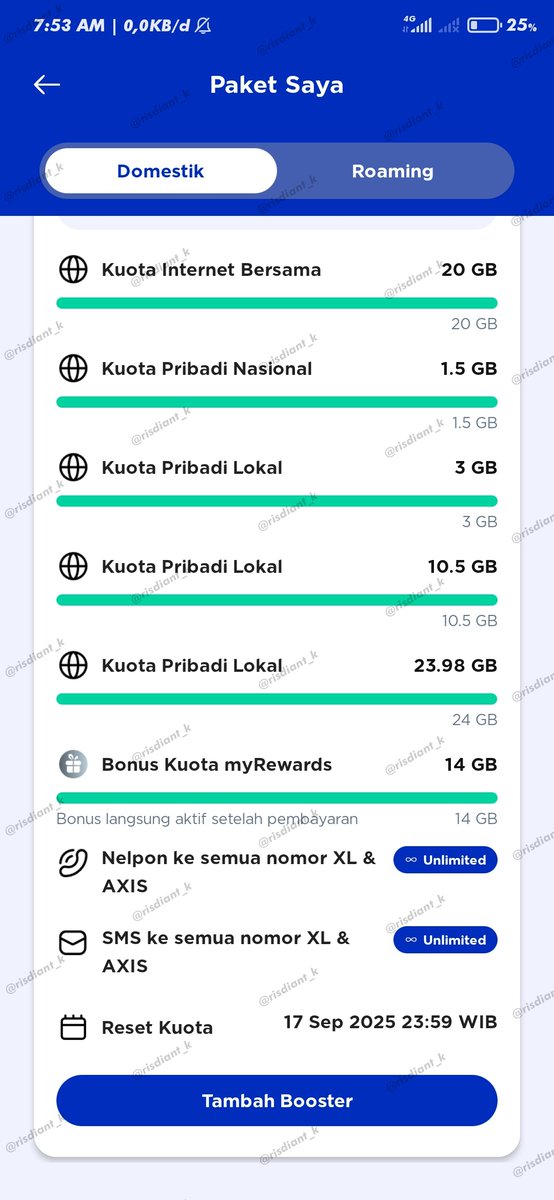Go back using the arrow icon
The width and height of the screenshot is (554, 1200).
(47, 85)
